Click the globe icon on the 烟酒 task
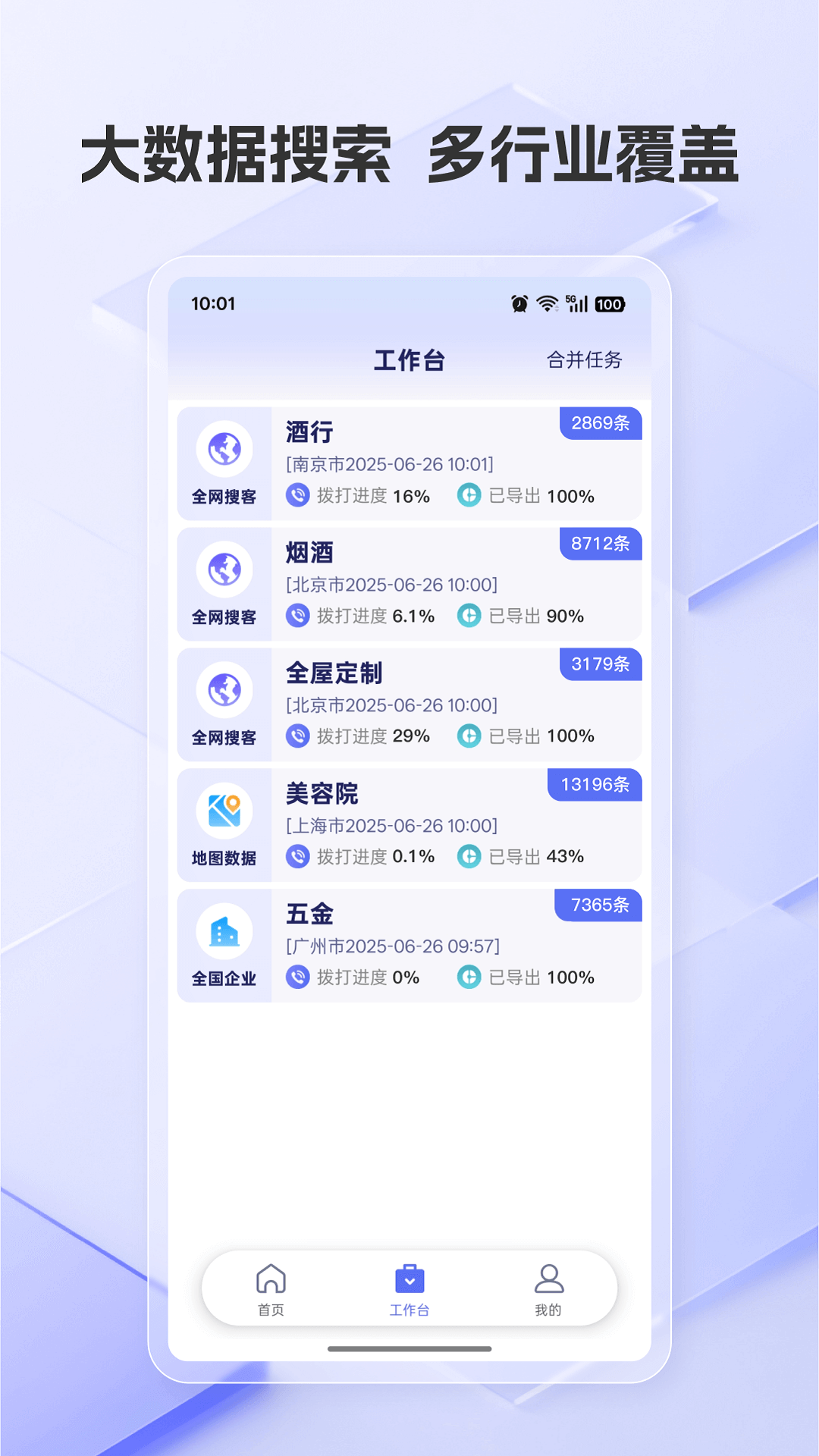Image resolution: width=819 pixels, height=1456 pixels. pos(224,569)
